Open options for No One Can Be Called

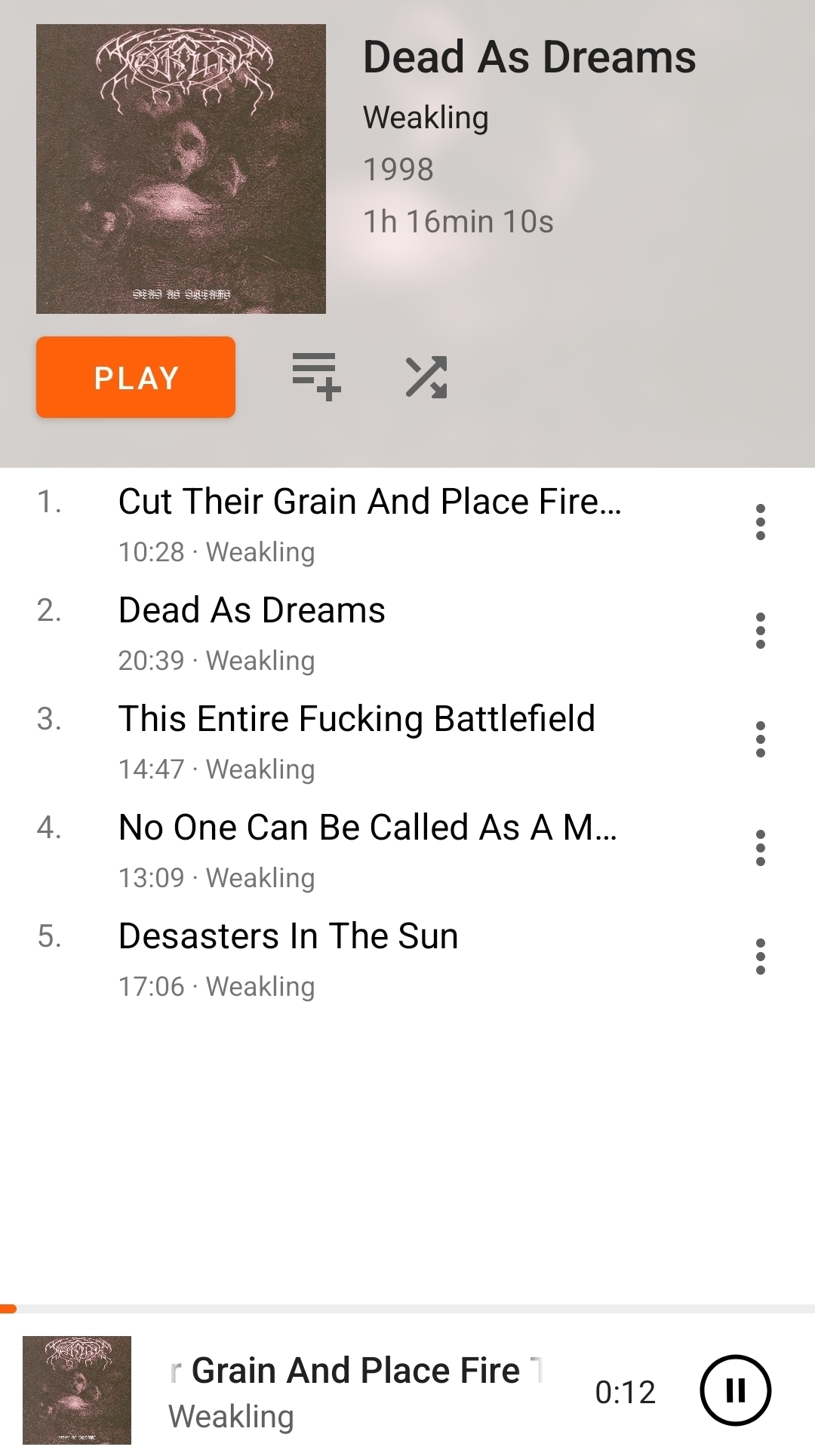coord(760,848)
